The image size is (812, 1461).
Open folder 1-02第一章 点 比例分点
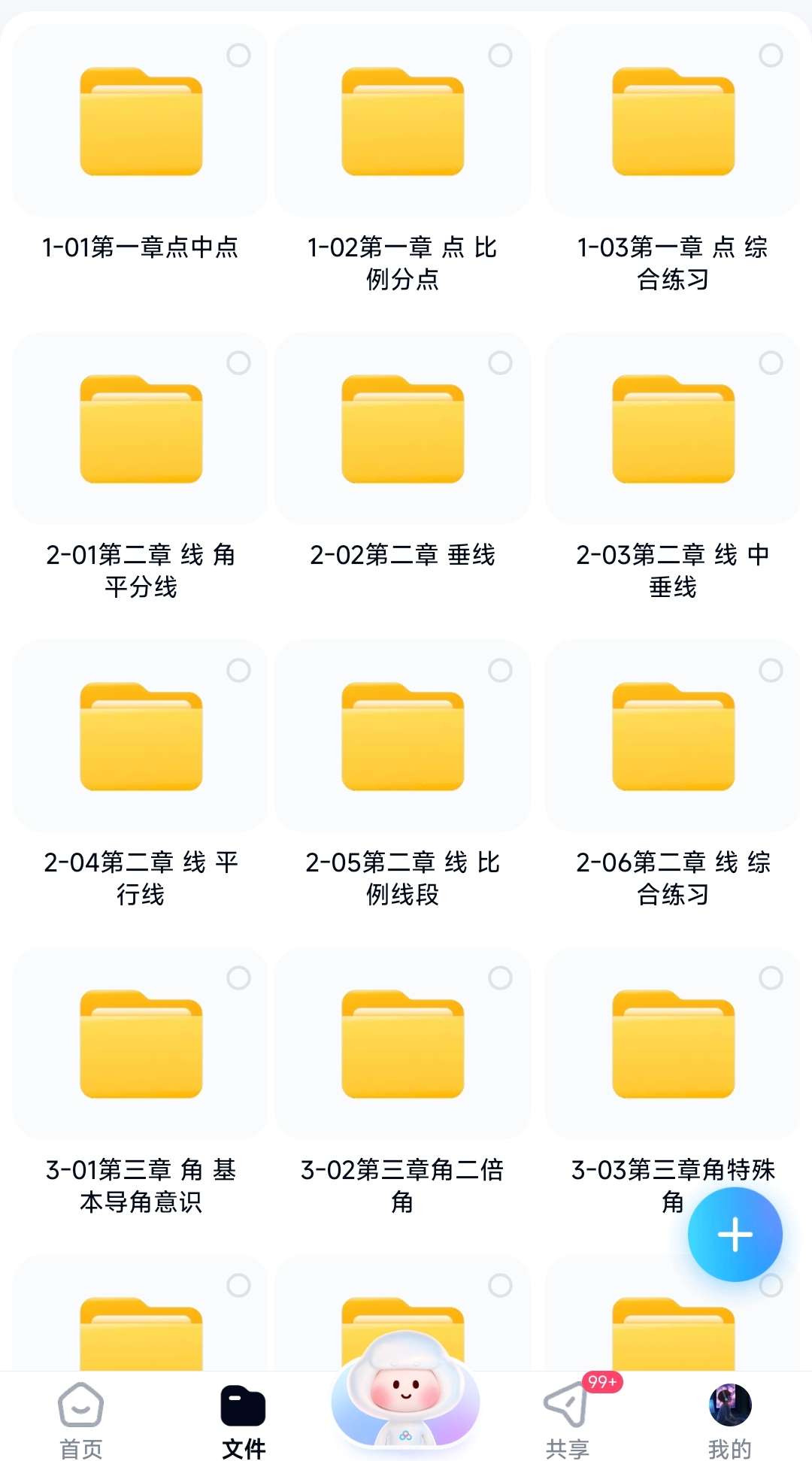tap(402, 122)
